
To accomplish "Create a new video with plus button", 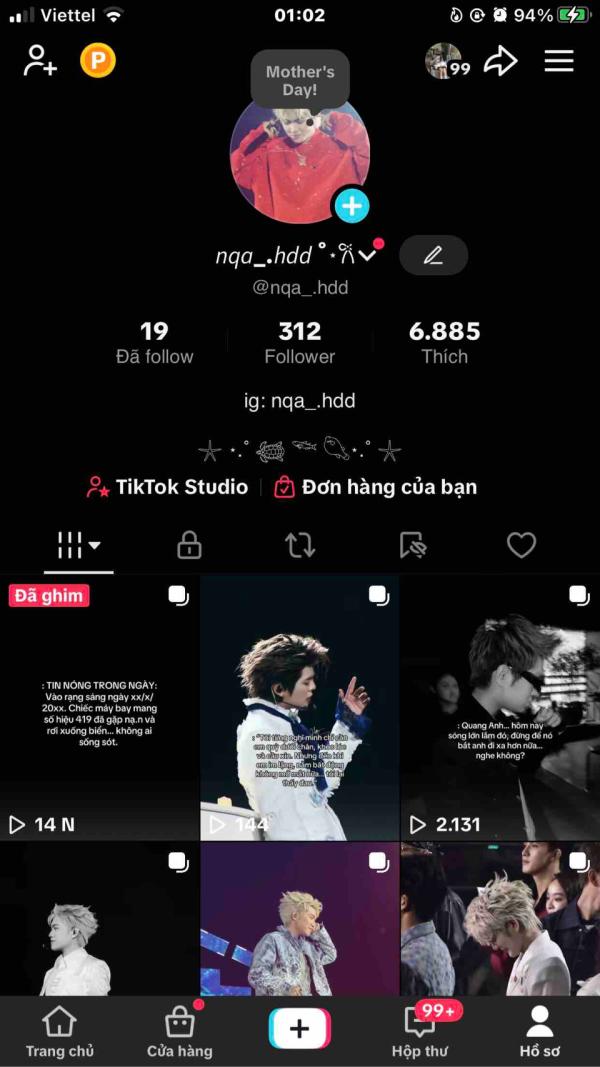I will coord(300,1029).
